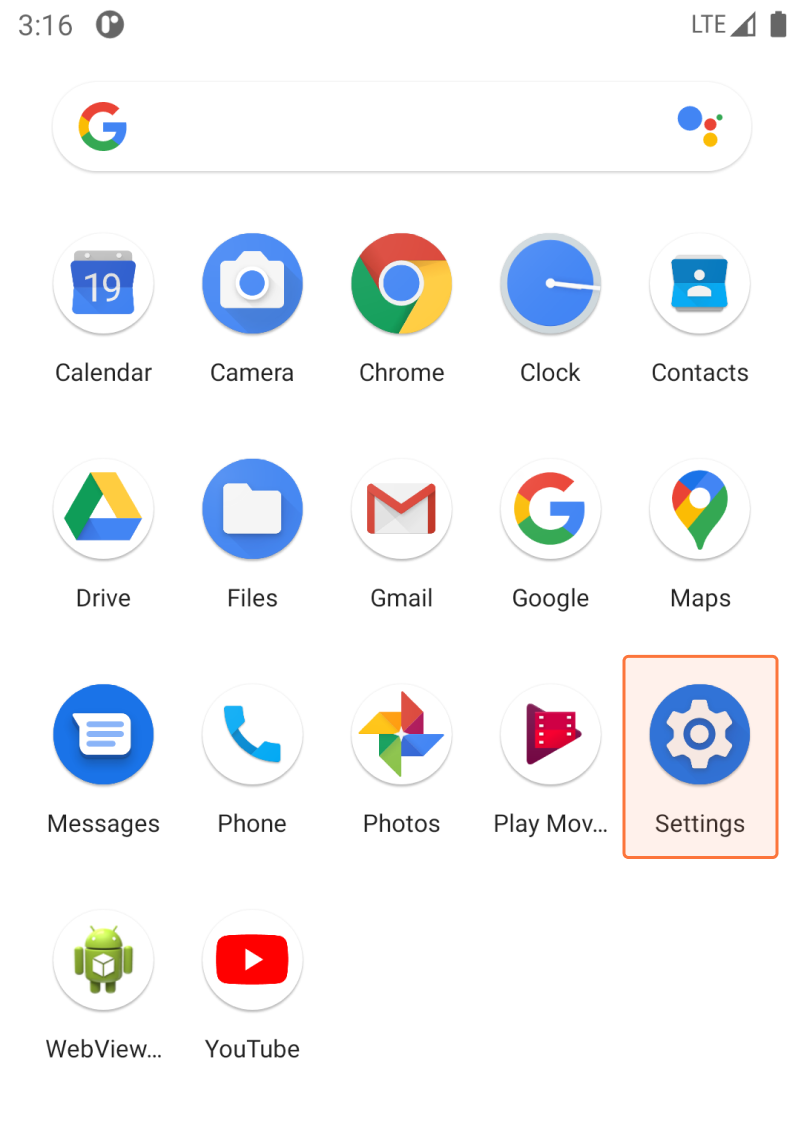Open YouTube
The width and height of the screenshot is (801, 1125).
click(x=252, y=960)
